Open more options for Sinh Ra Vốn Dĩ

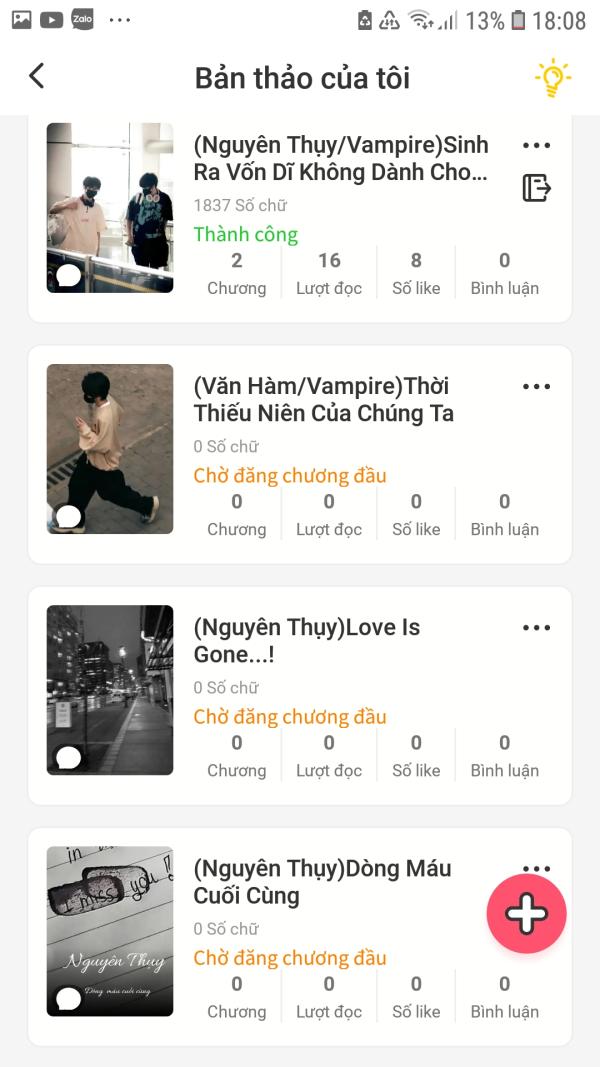[x=536, y=146]
